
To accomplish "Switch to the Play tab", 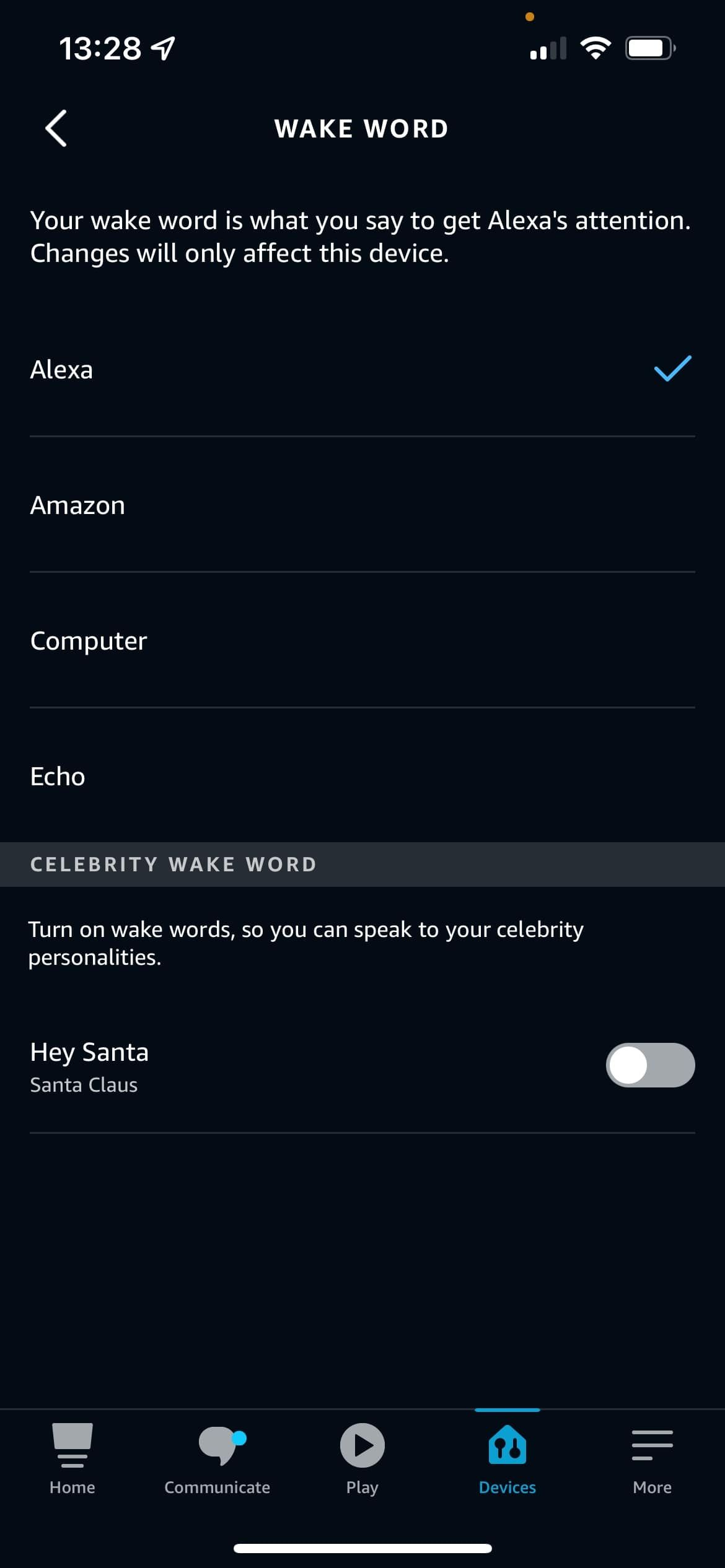I will coord(362,1459).
